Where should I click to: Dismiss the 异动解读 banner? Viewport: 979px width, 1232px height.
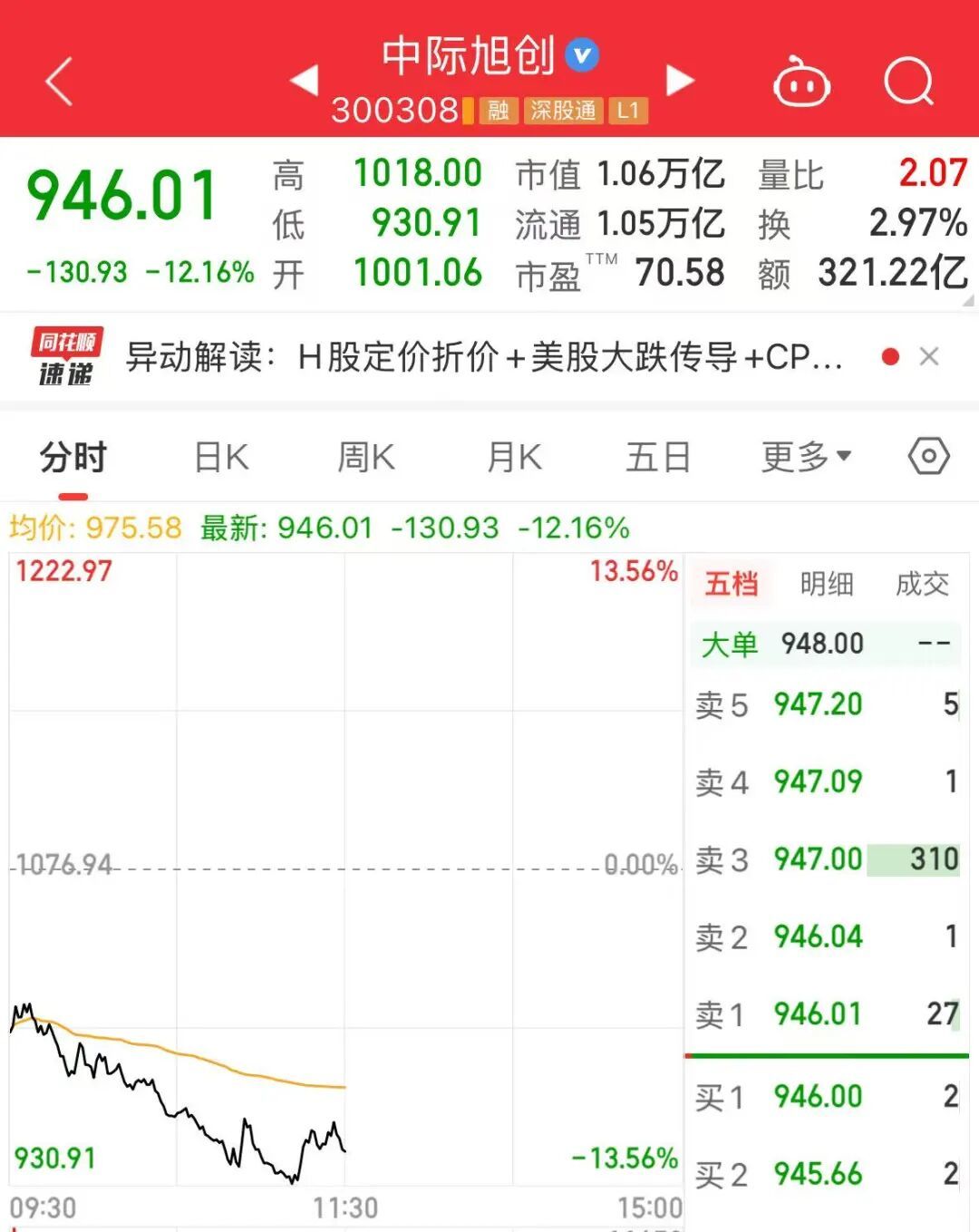tap(929, 357)
